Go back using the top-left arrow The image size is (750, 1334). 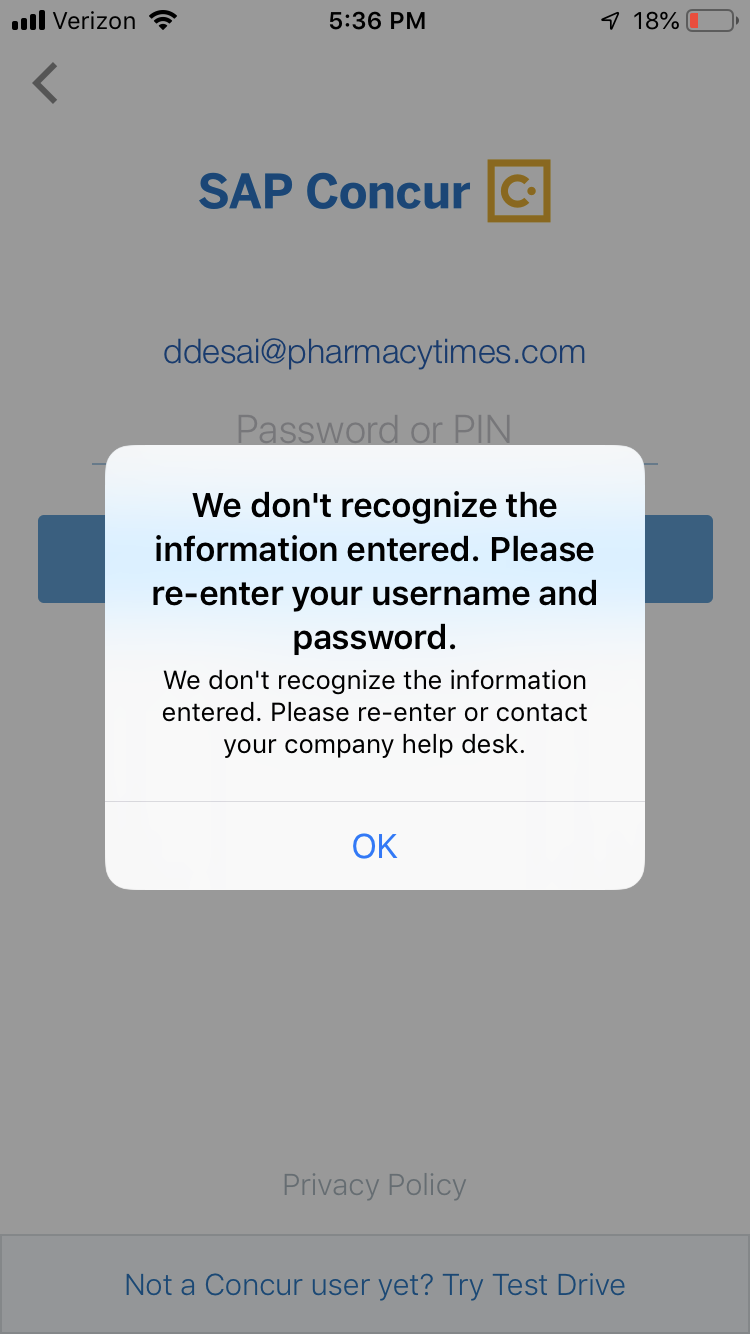click(45, 83)
